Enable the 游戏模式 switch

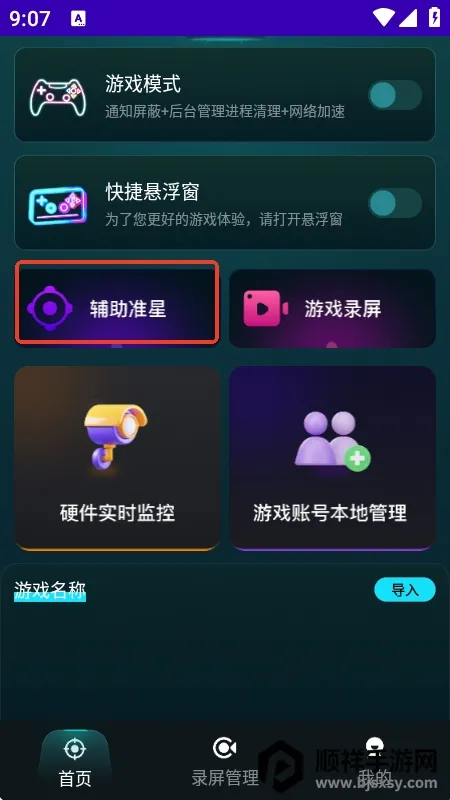point(395,95)
